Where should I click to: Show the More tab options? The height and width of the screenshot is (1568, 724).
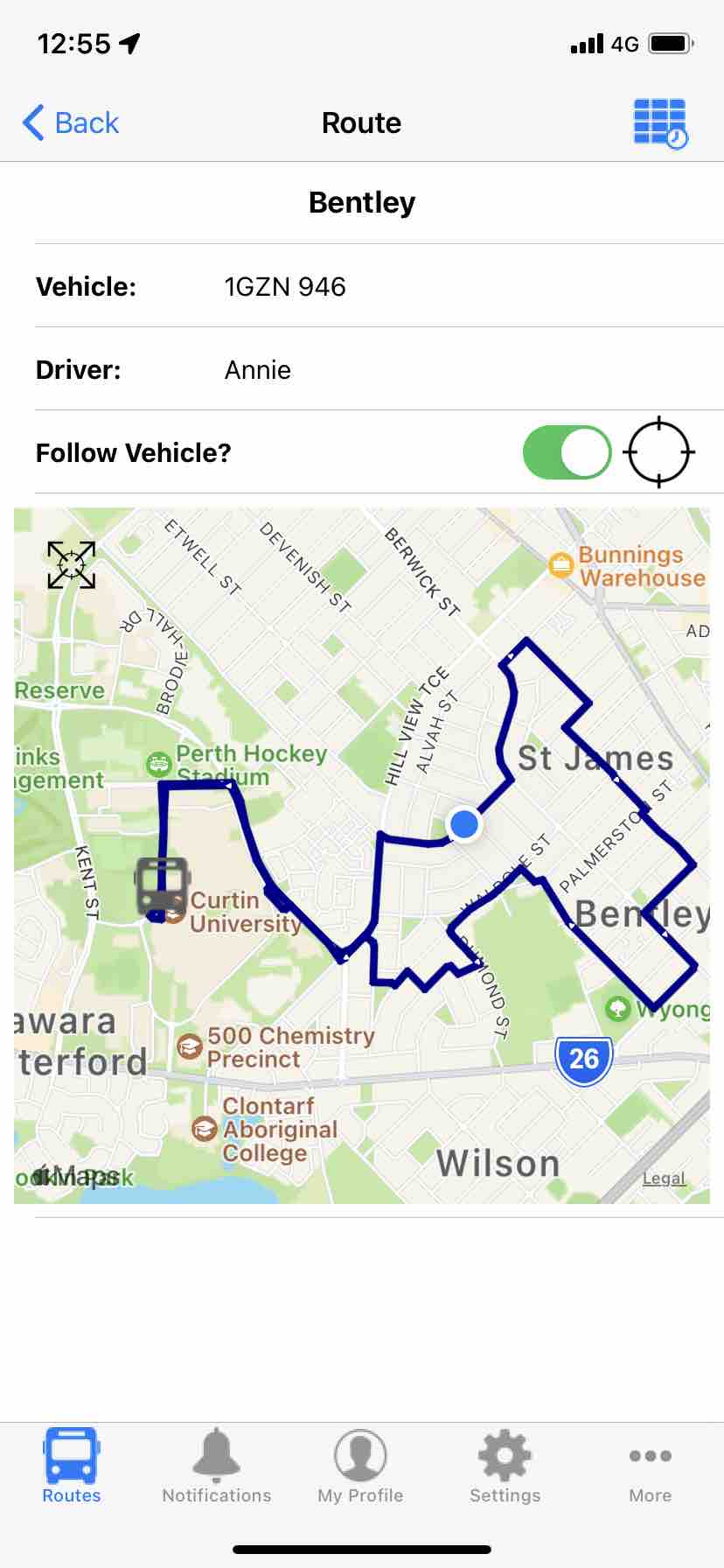(650, 1466)
